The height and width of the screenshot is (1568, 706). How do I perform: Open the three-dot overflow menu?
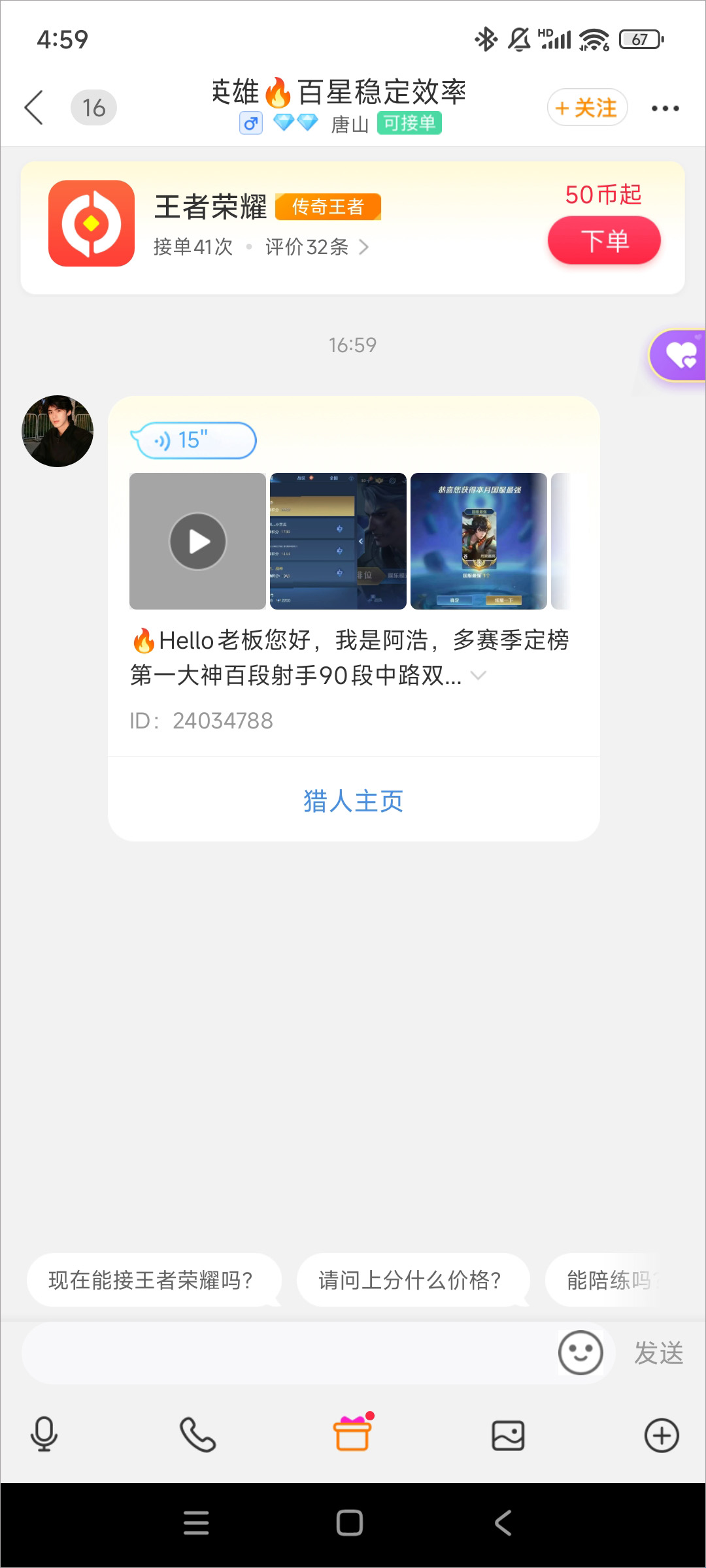pyautogui.click(x=665, y=108)
